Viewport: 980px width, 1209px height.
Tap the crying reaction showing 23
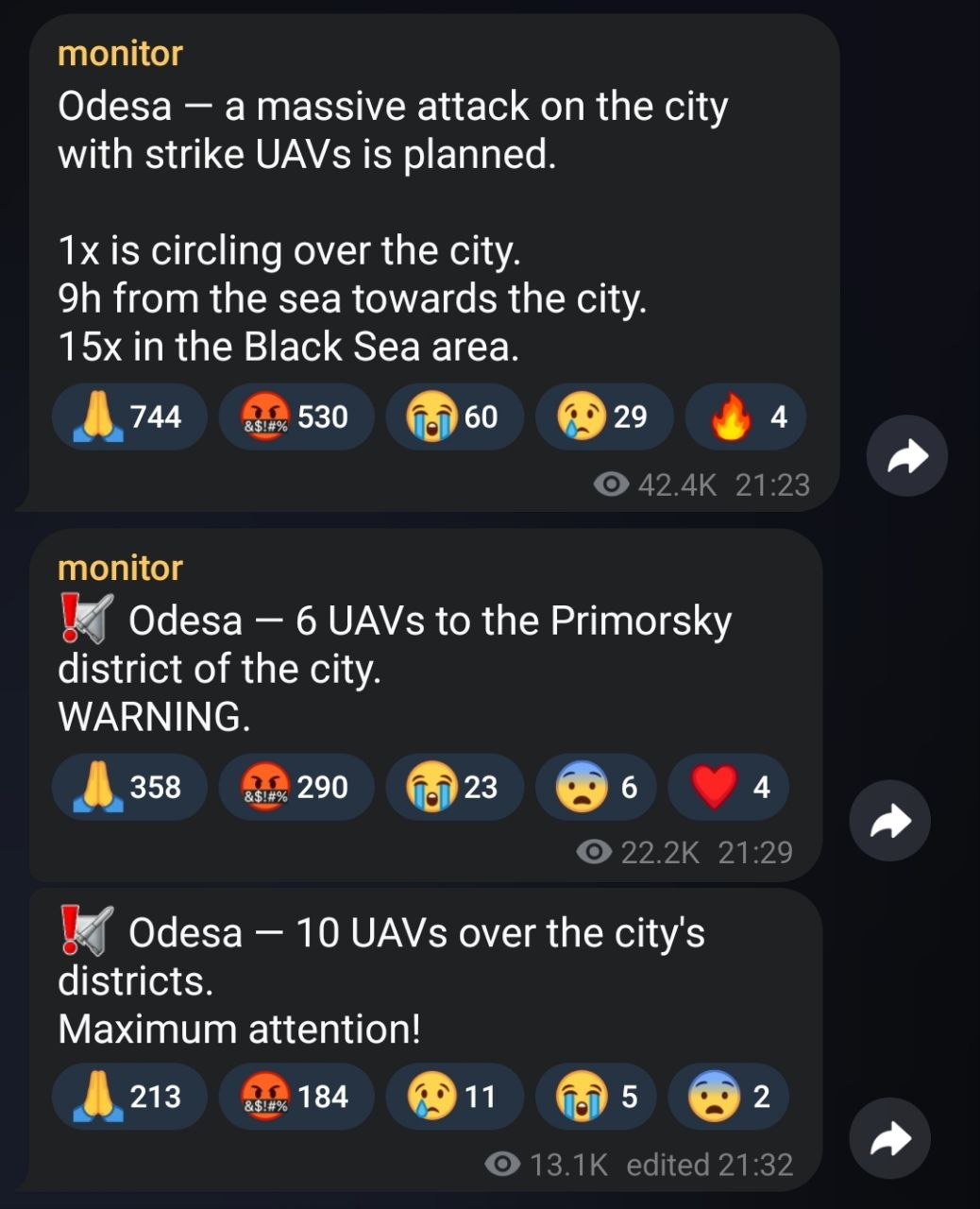tap(454, 787)
